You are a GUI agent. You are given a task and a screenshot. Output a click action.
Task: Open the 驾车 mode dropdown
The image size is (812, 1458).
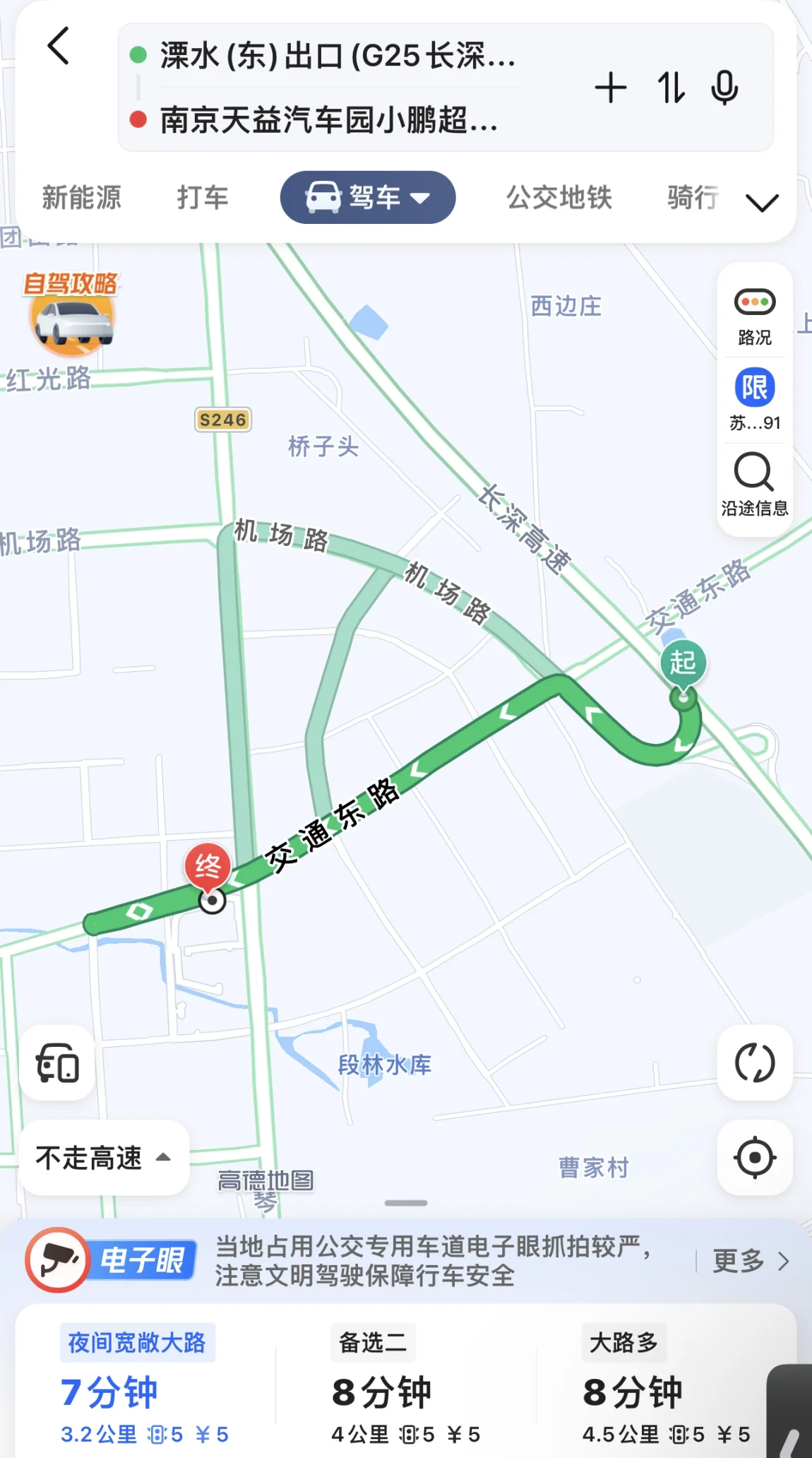[368, 197]
